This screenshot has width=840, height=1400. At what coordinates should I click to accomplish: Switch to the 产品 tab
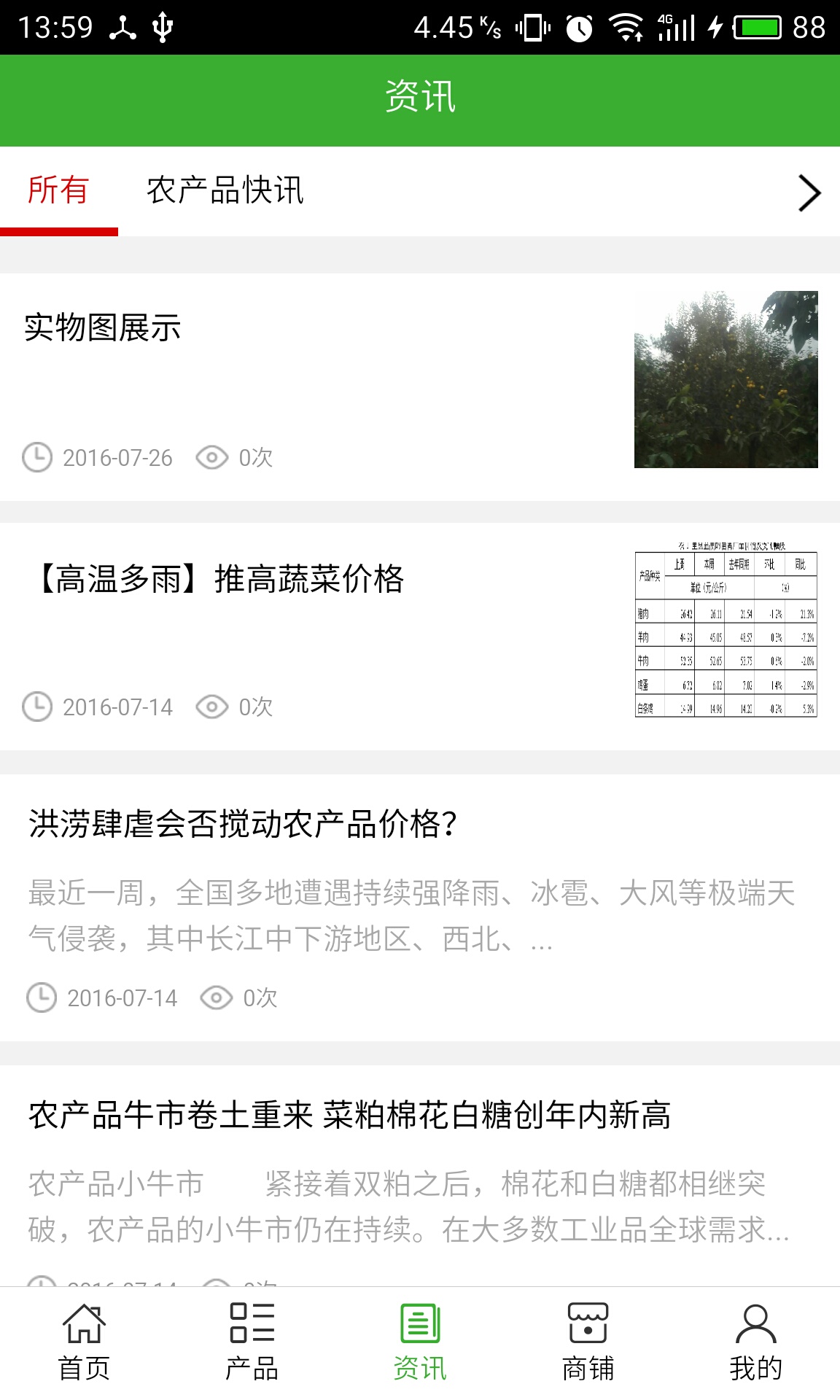252,1343
